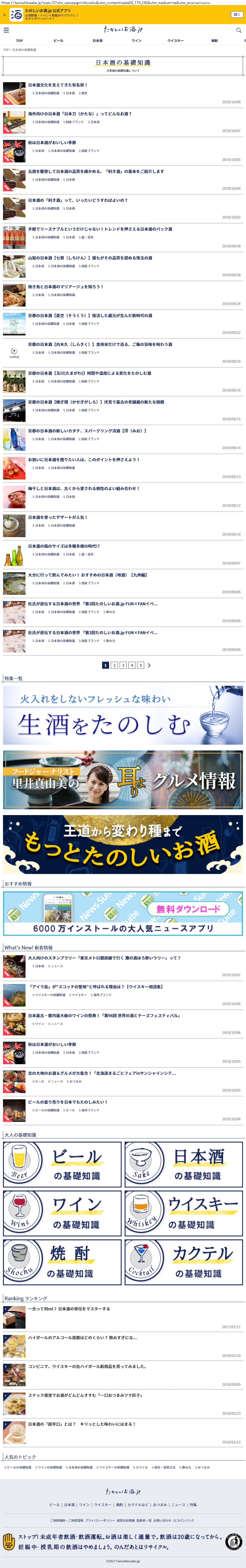The height and width of the screenshot is (1568, 246).
Task: Open カクテルの基礎知識 card
Action: [183, 1261]
